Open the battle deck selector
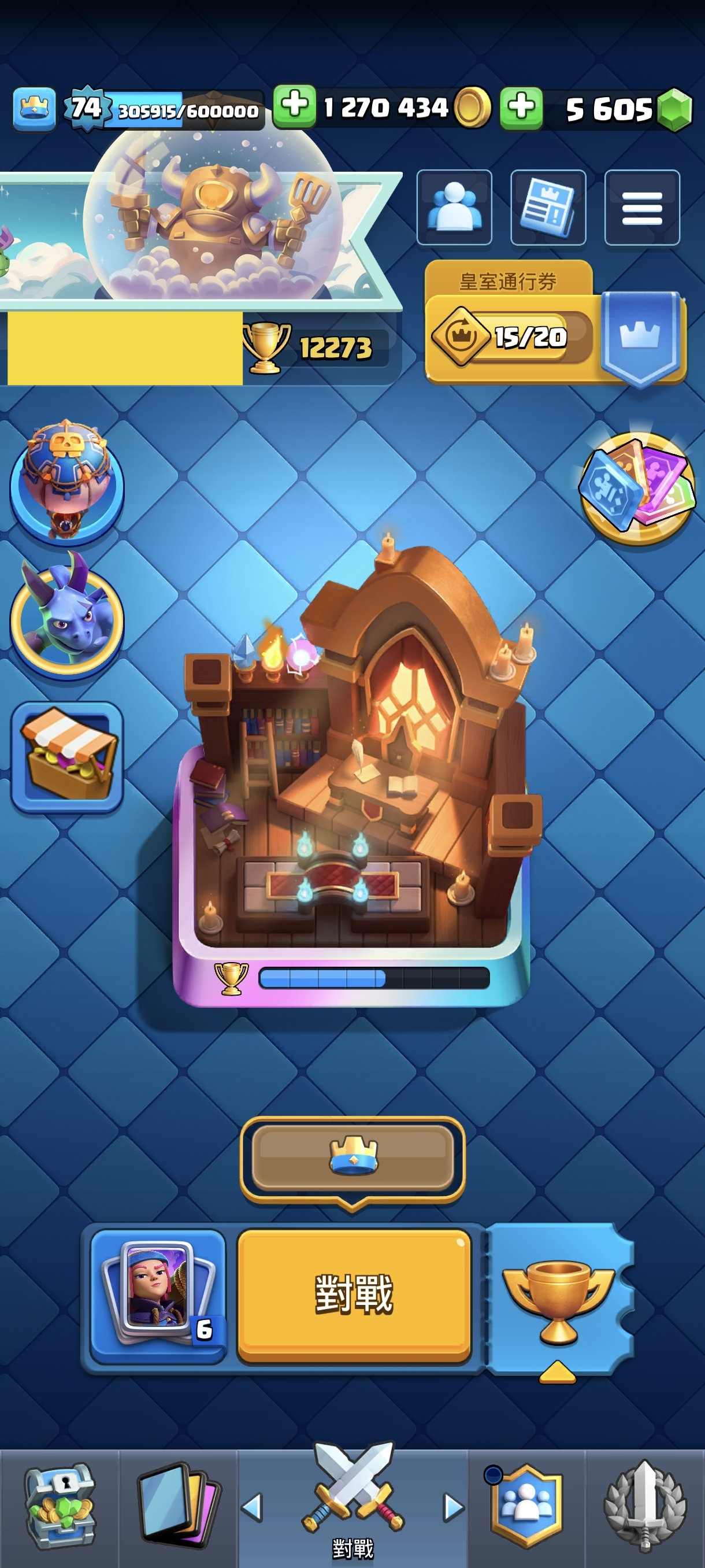705x1568 pixels. coord(158,1294)
